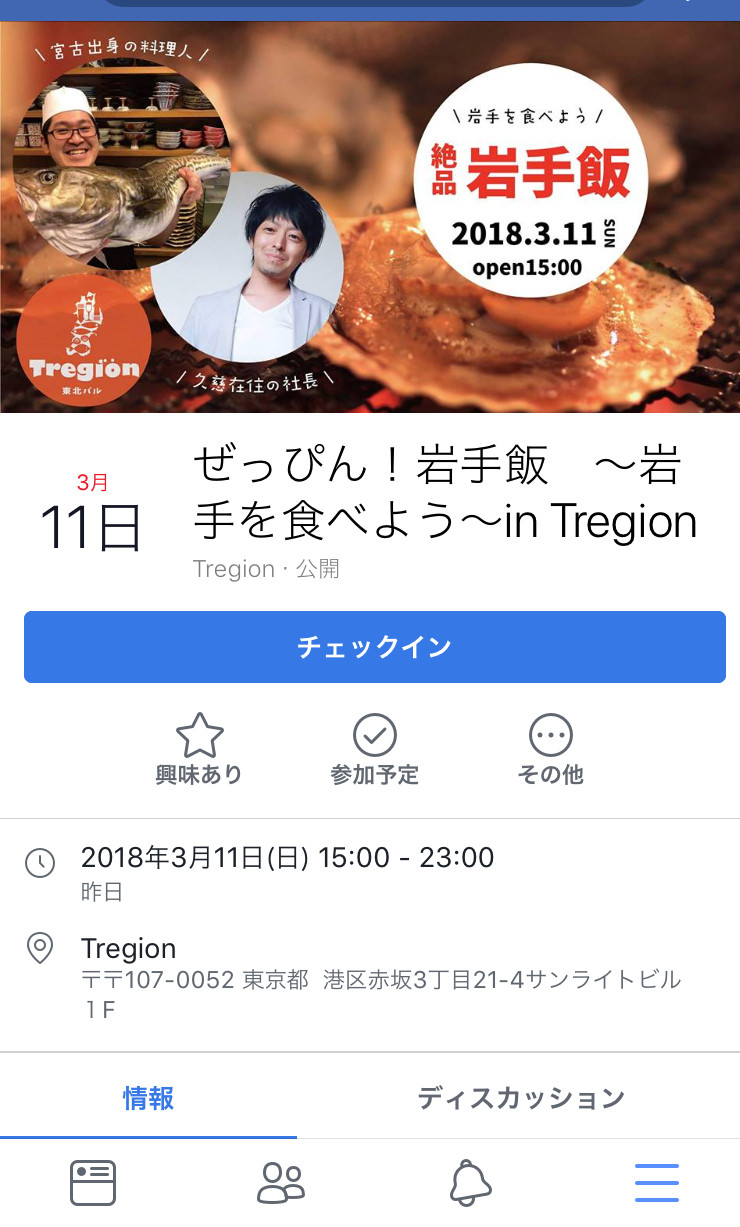The image size is (740, 1227).
Task: Open the その他 more options
Action: pos(550,750)
